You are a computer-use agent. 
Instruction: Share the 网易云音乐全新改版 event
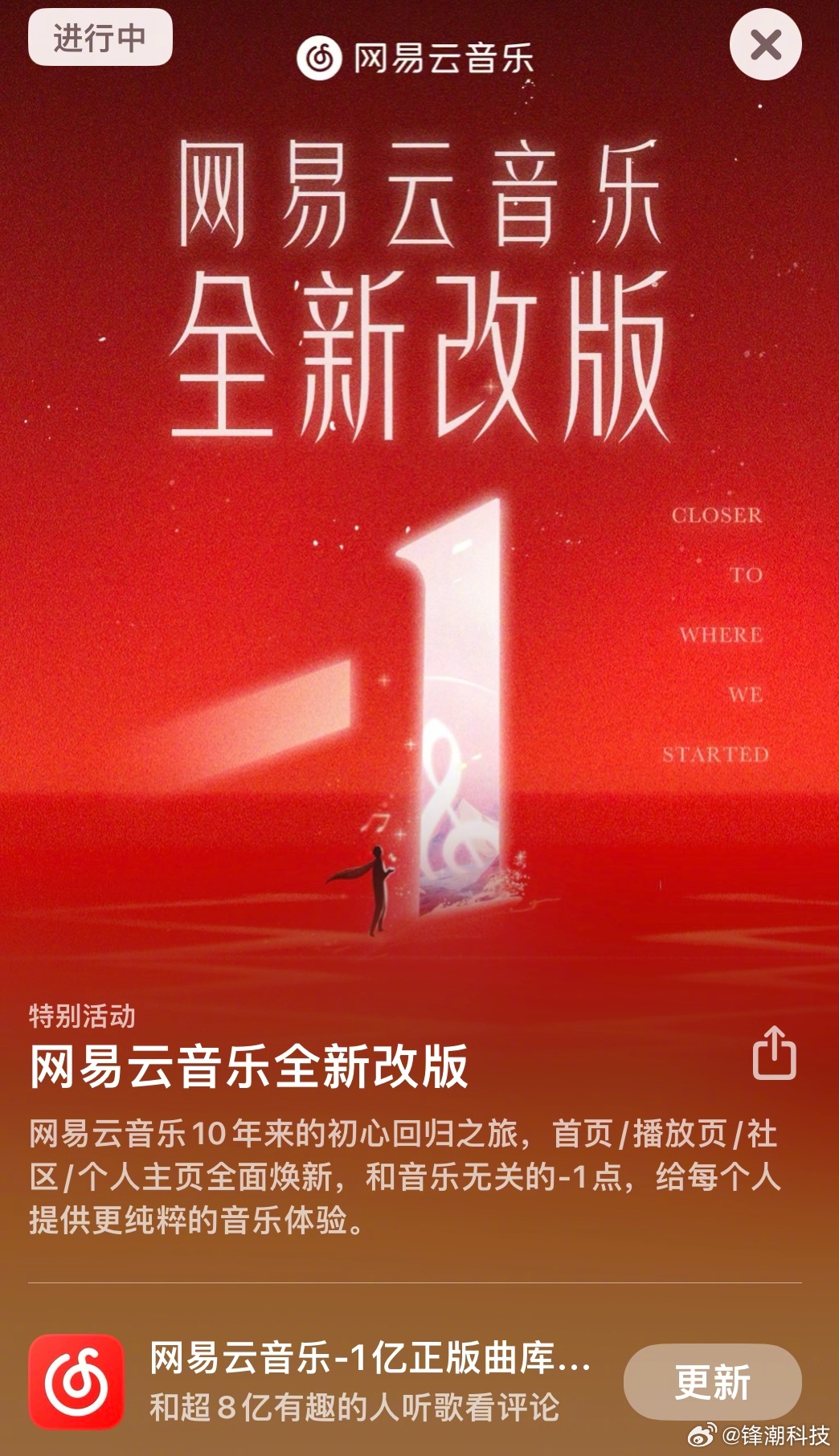[774, 1053]
